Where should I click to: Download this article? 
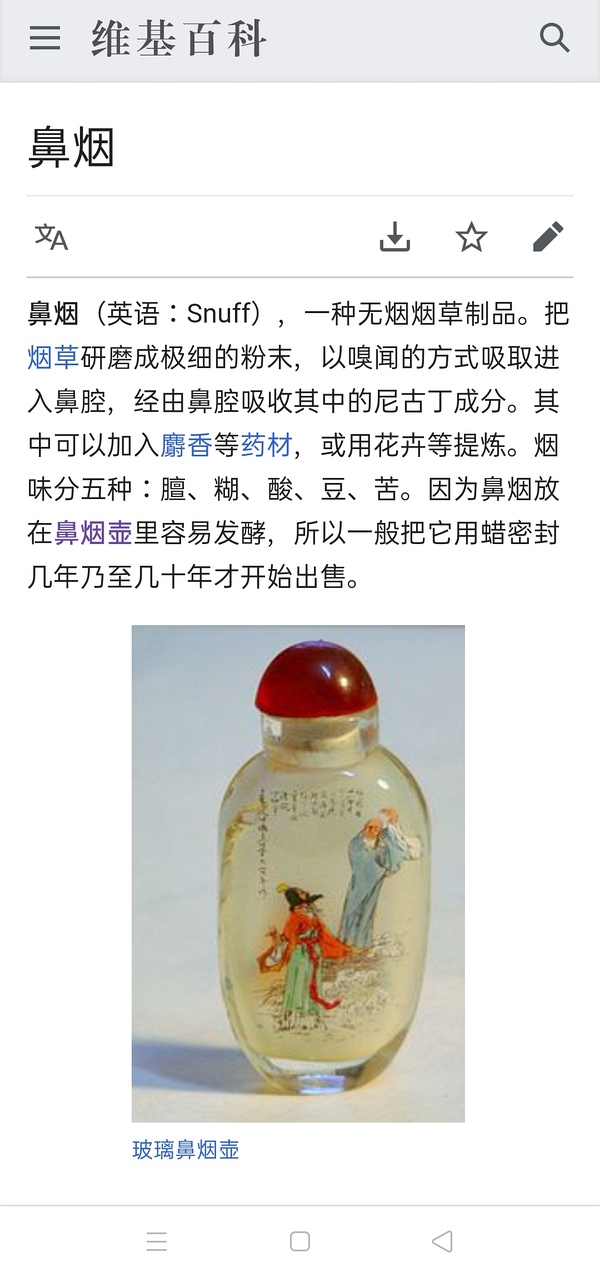tap(395, 237)
